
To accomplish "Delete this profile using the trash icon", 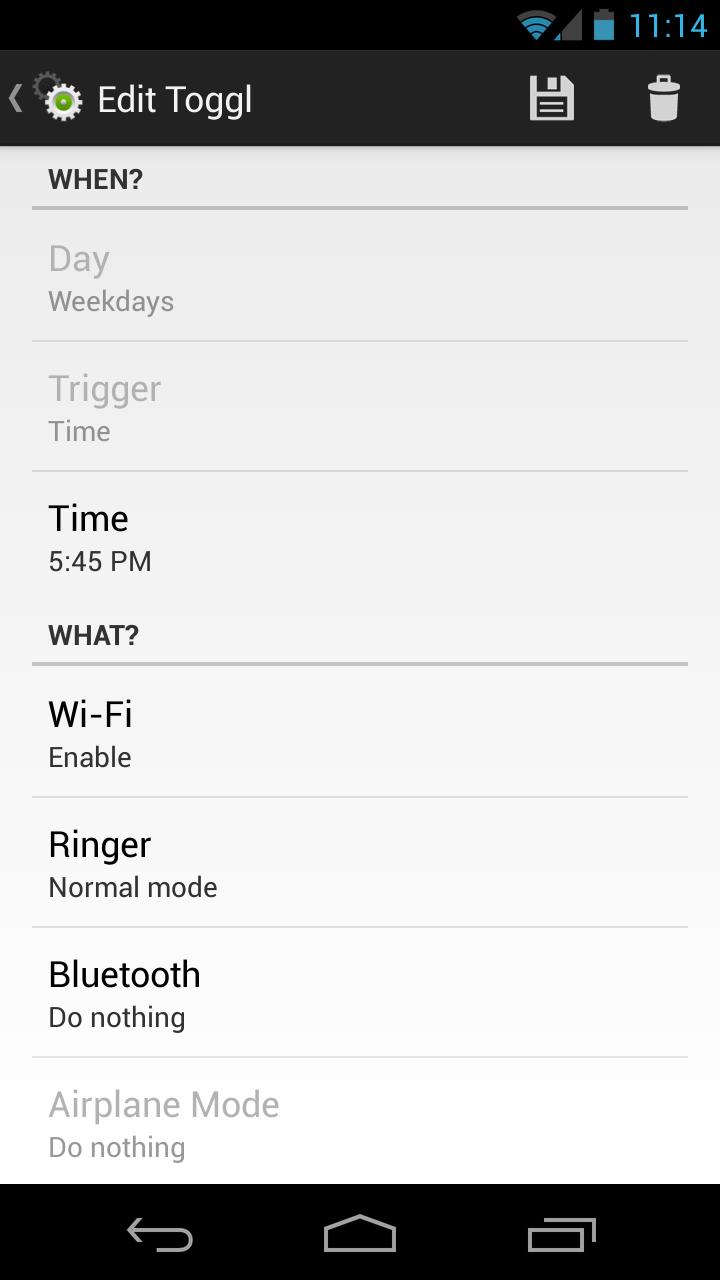I will (663, 99).
